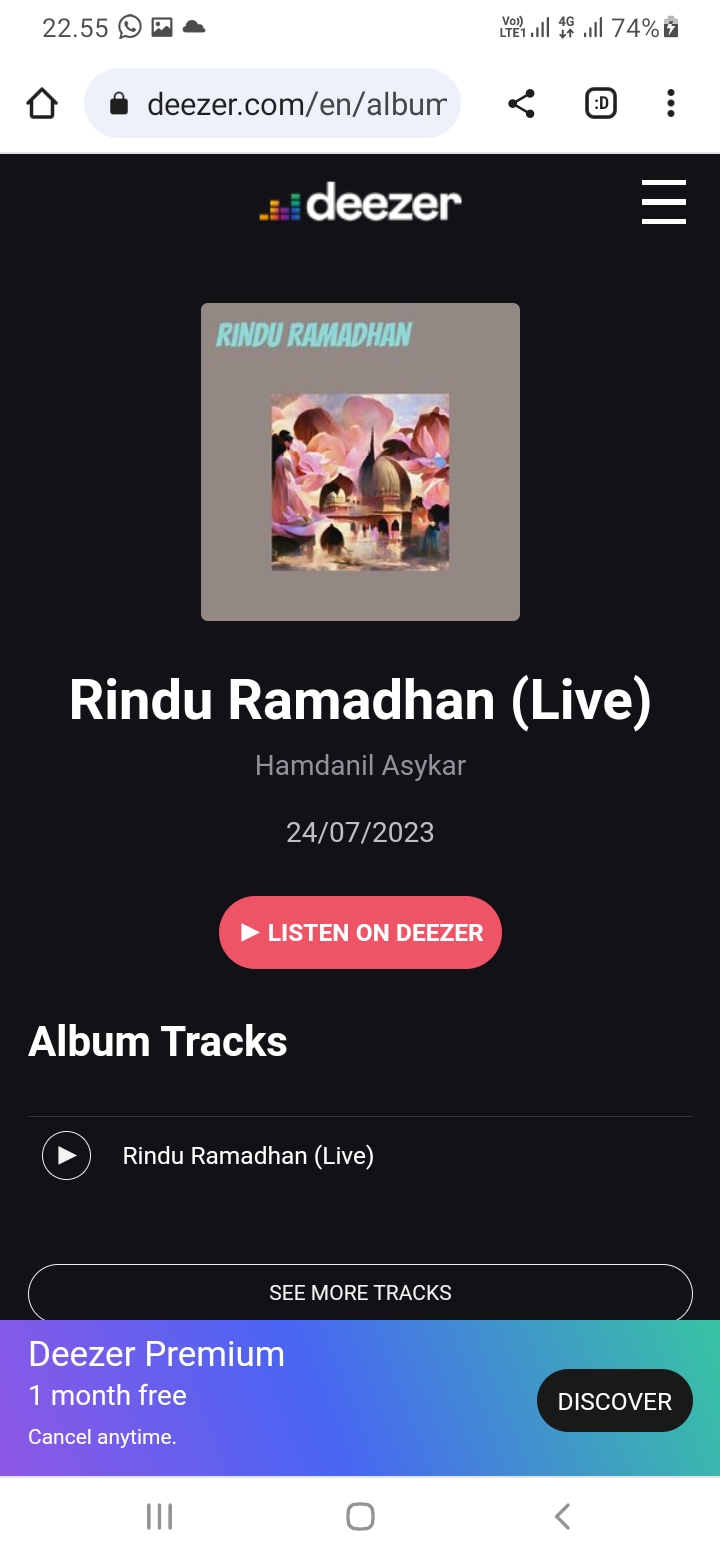
Task: Discover the Deezer Premium offer
Action: coord(614,1401)
